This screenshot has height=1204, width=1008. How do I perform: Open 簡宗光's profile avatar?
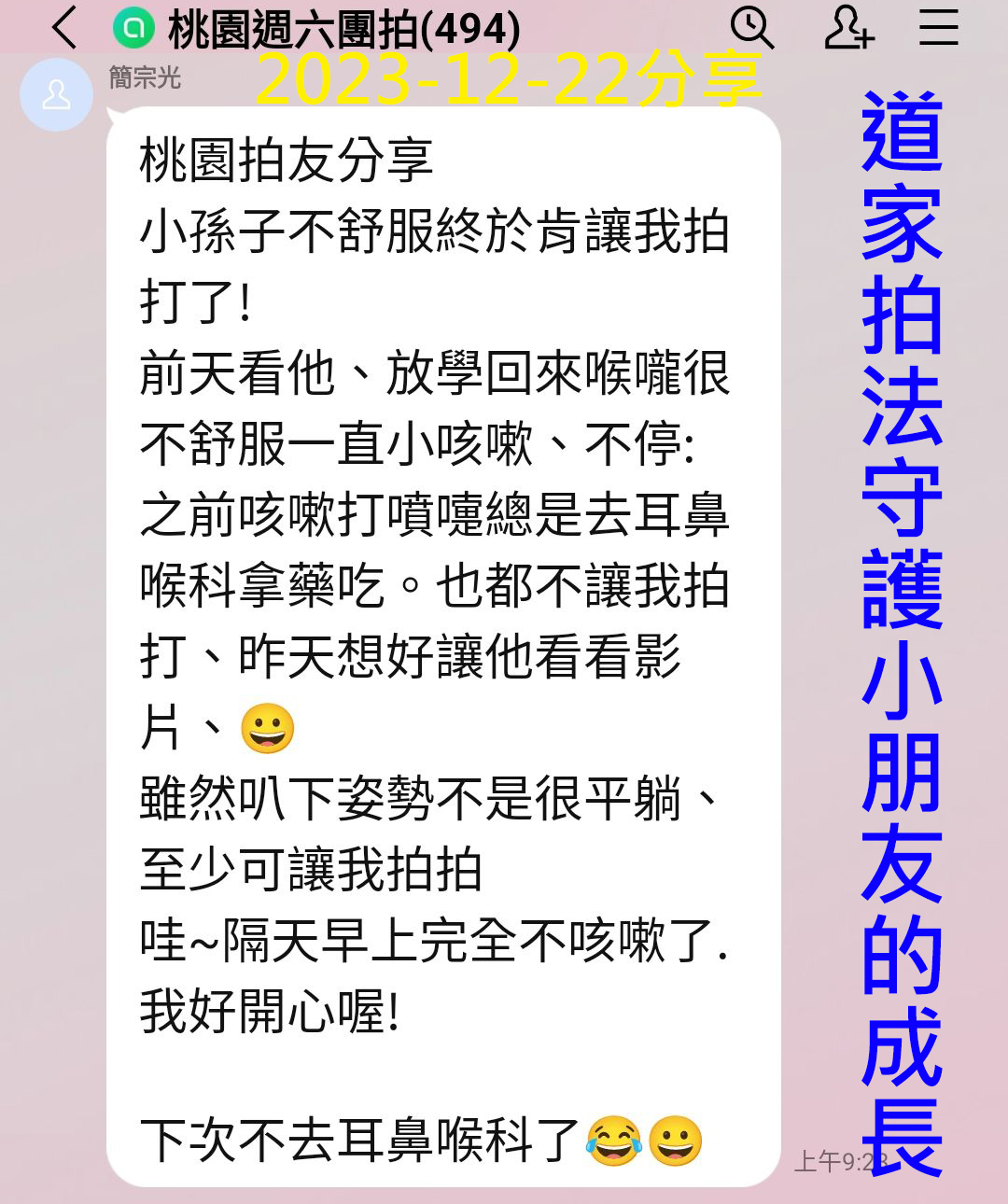(56, 94)
